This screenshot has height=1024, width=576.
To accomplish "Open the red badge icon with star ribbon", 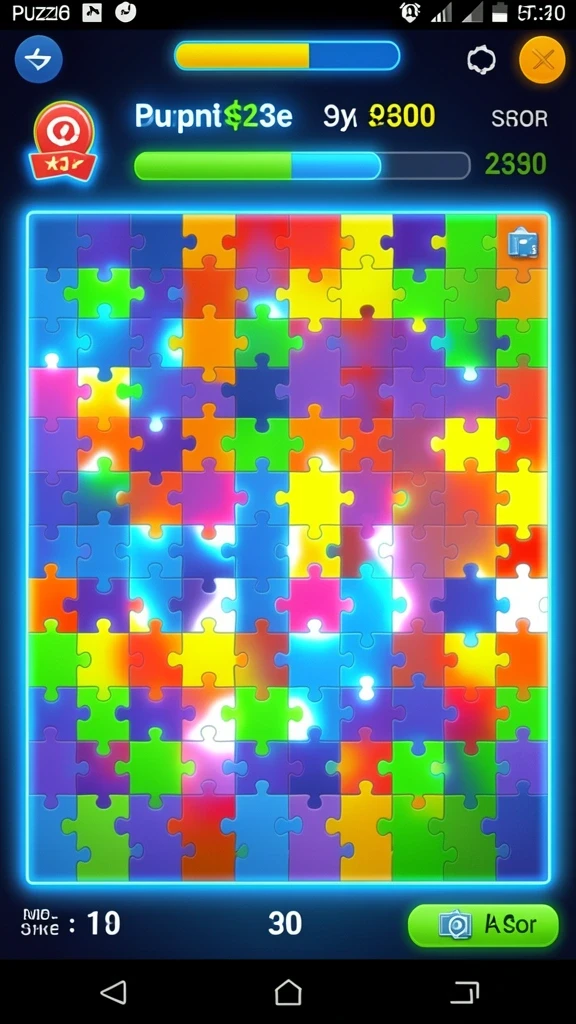I will coord(63,141).
